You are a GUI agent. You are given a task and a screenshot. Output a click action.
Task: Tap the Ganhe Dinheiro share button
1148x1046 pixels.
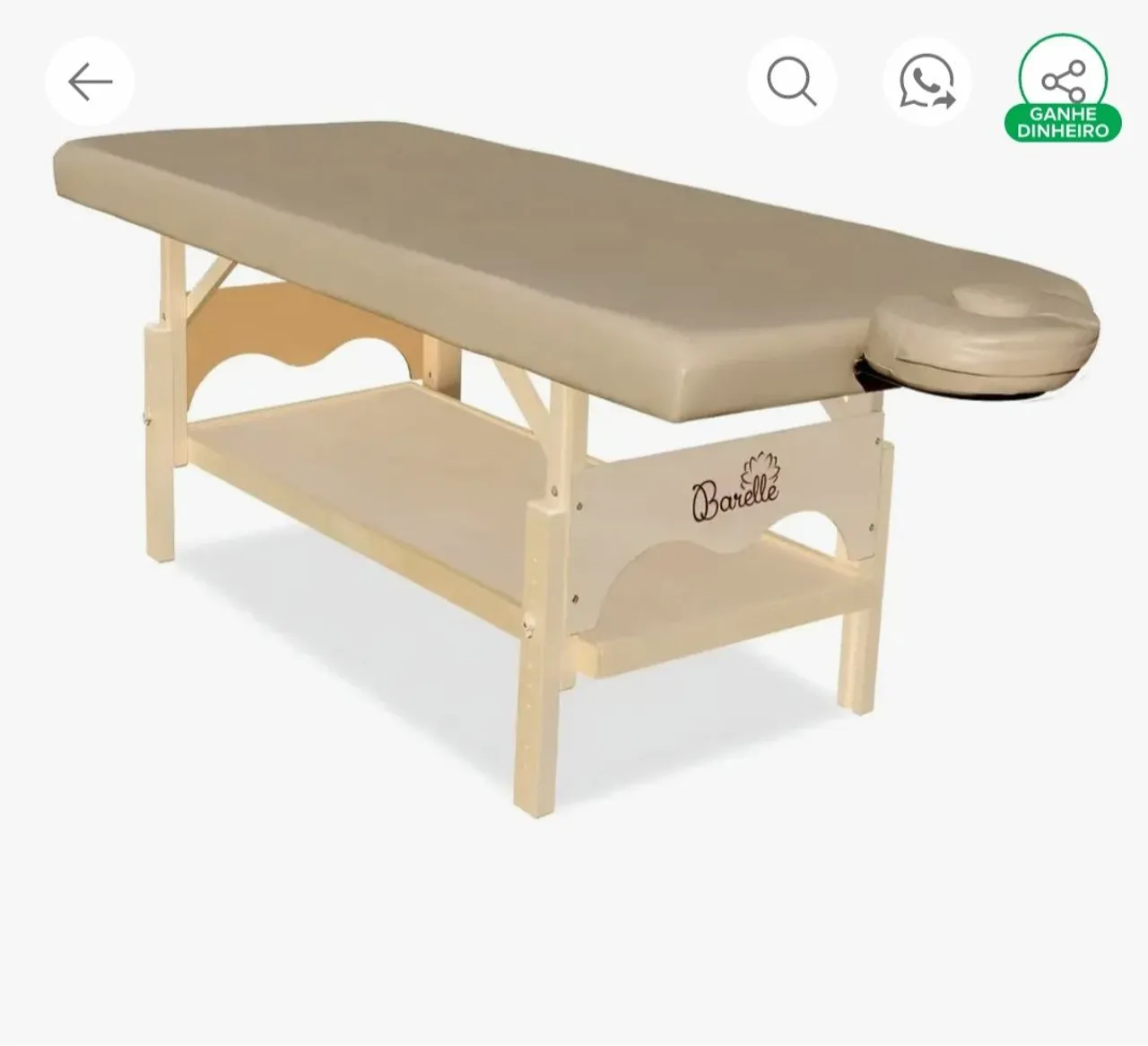(x=1063, y=88)
